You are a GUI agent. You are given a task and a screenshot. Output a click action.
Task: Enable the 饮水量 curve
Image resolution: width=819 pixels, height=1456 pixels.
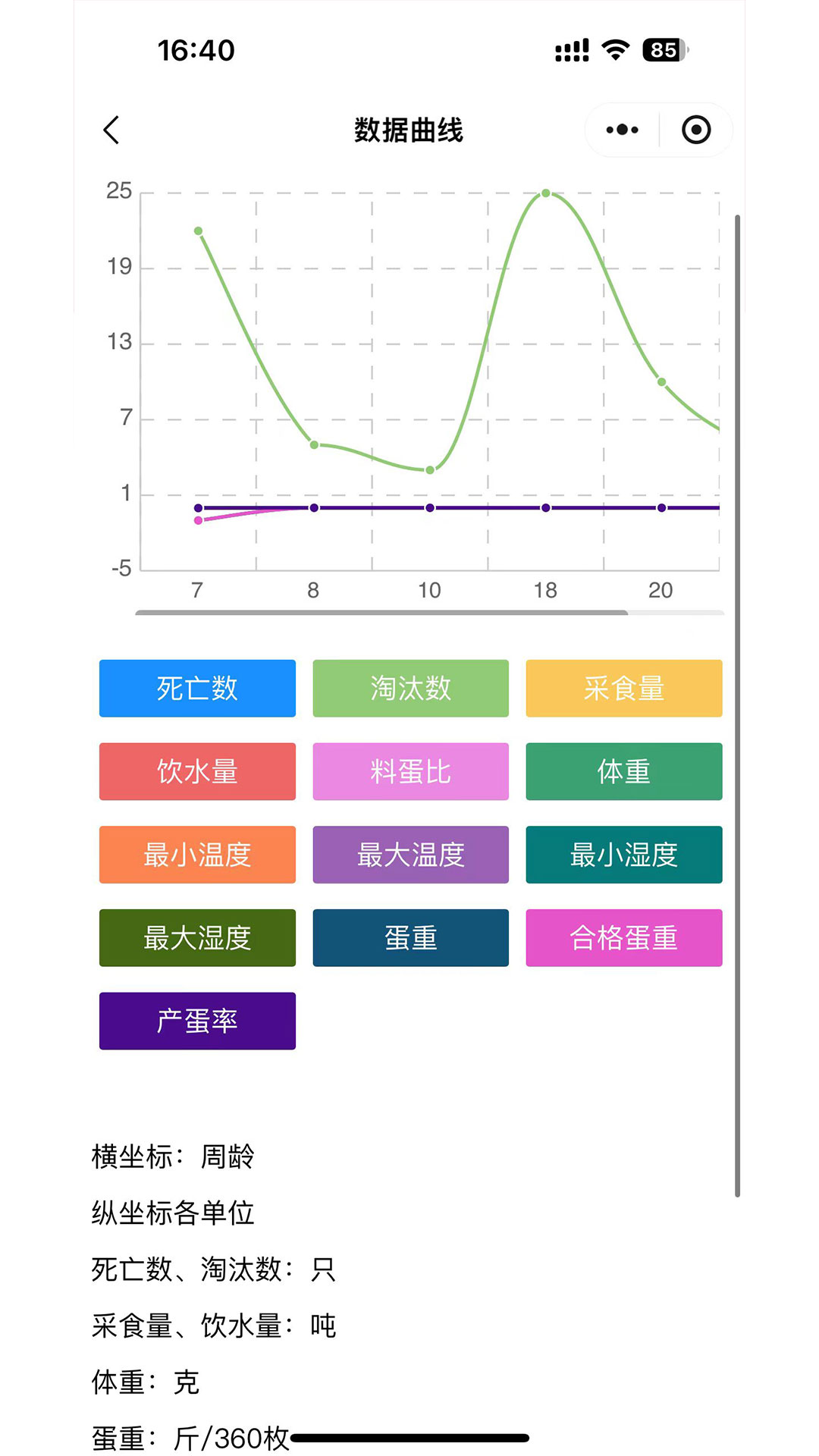(x=196, y=771)
